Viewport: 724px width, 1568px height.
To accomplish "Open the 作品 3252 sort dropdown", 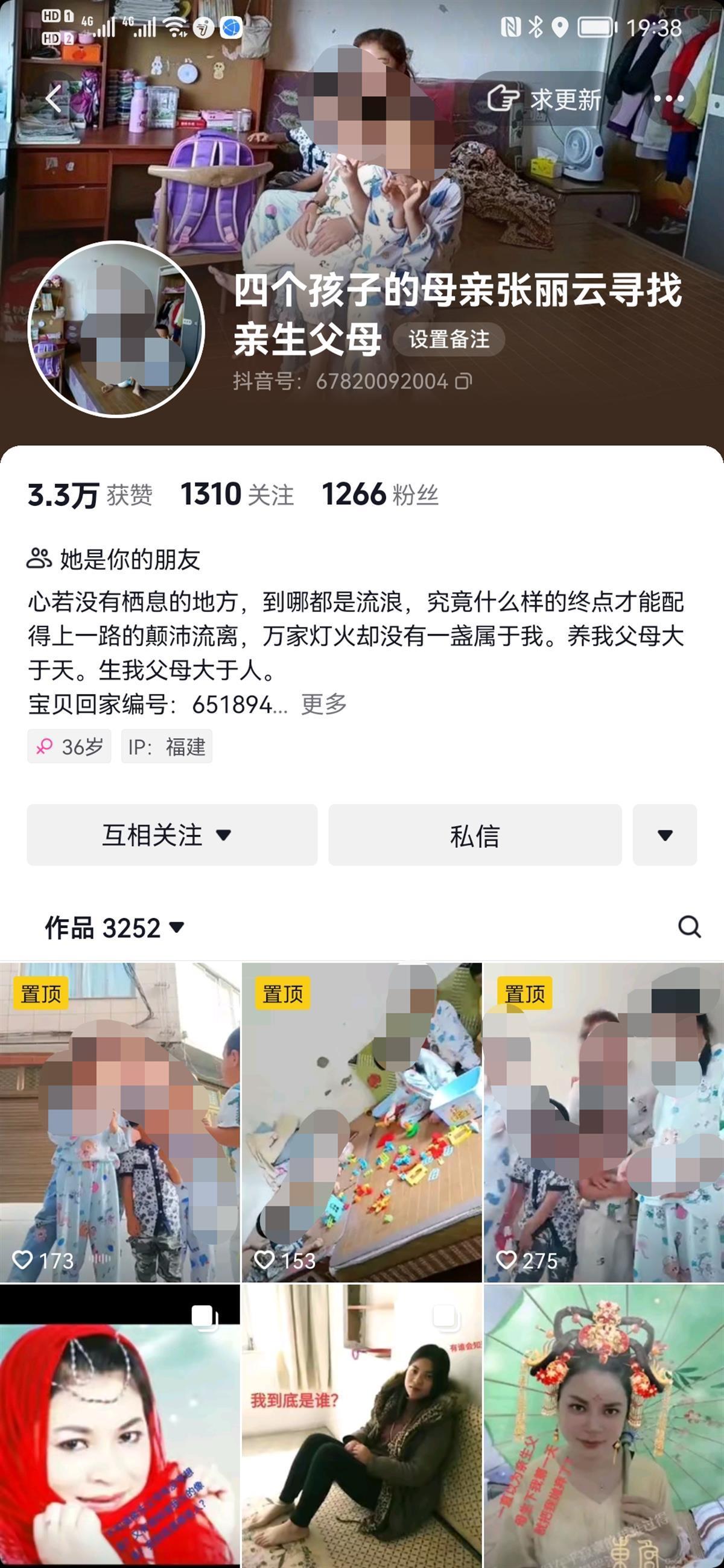I will click(115, 928).
